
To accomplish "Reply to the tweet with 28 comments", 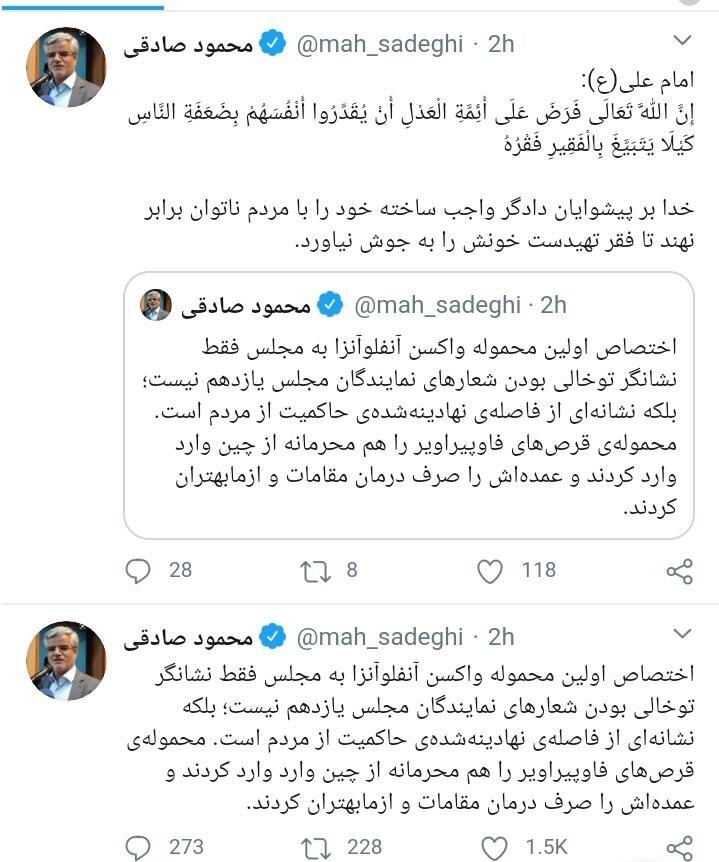I will tap(138, 571).
